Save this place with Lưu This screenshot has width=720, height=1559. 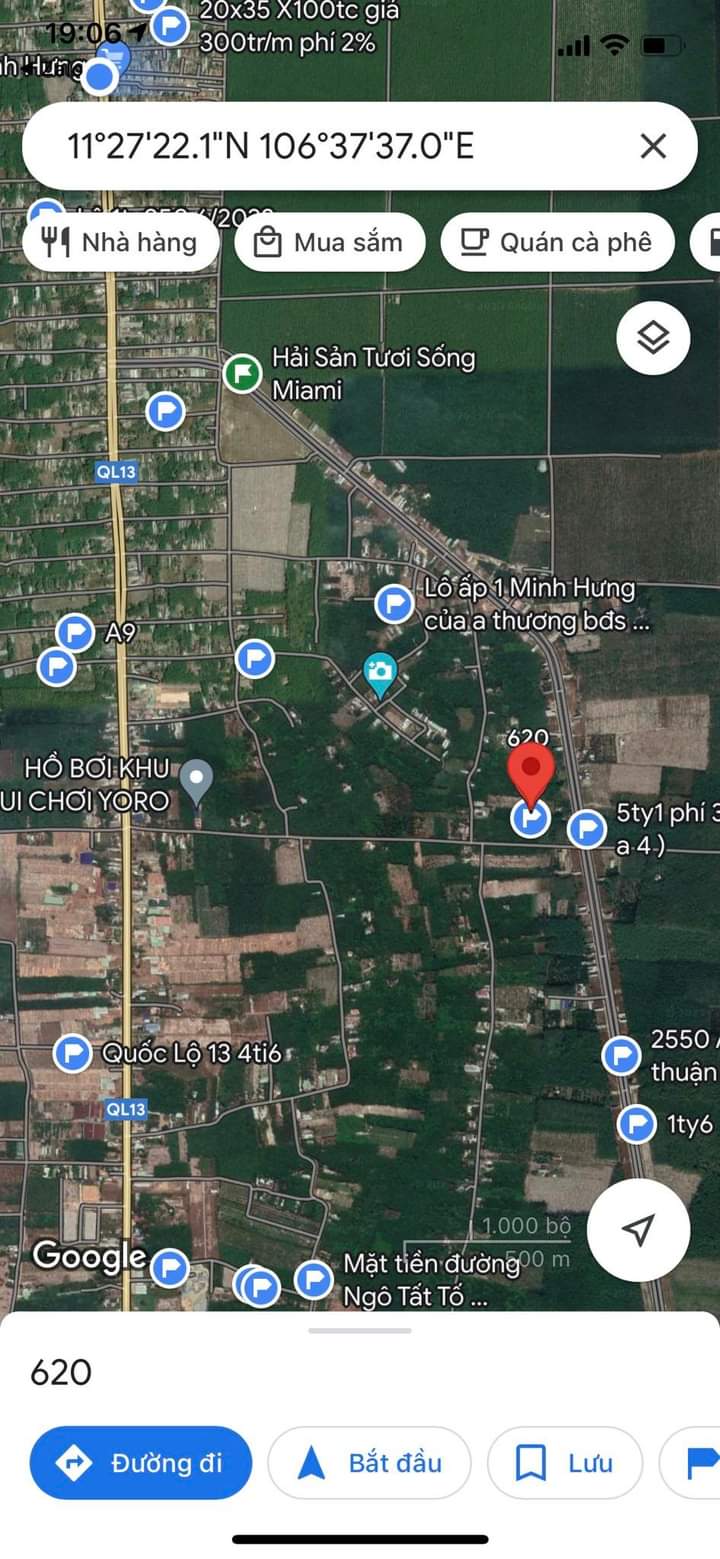tap(564, 1463)
